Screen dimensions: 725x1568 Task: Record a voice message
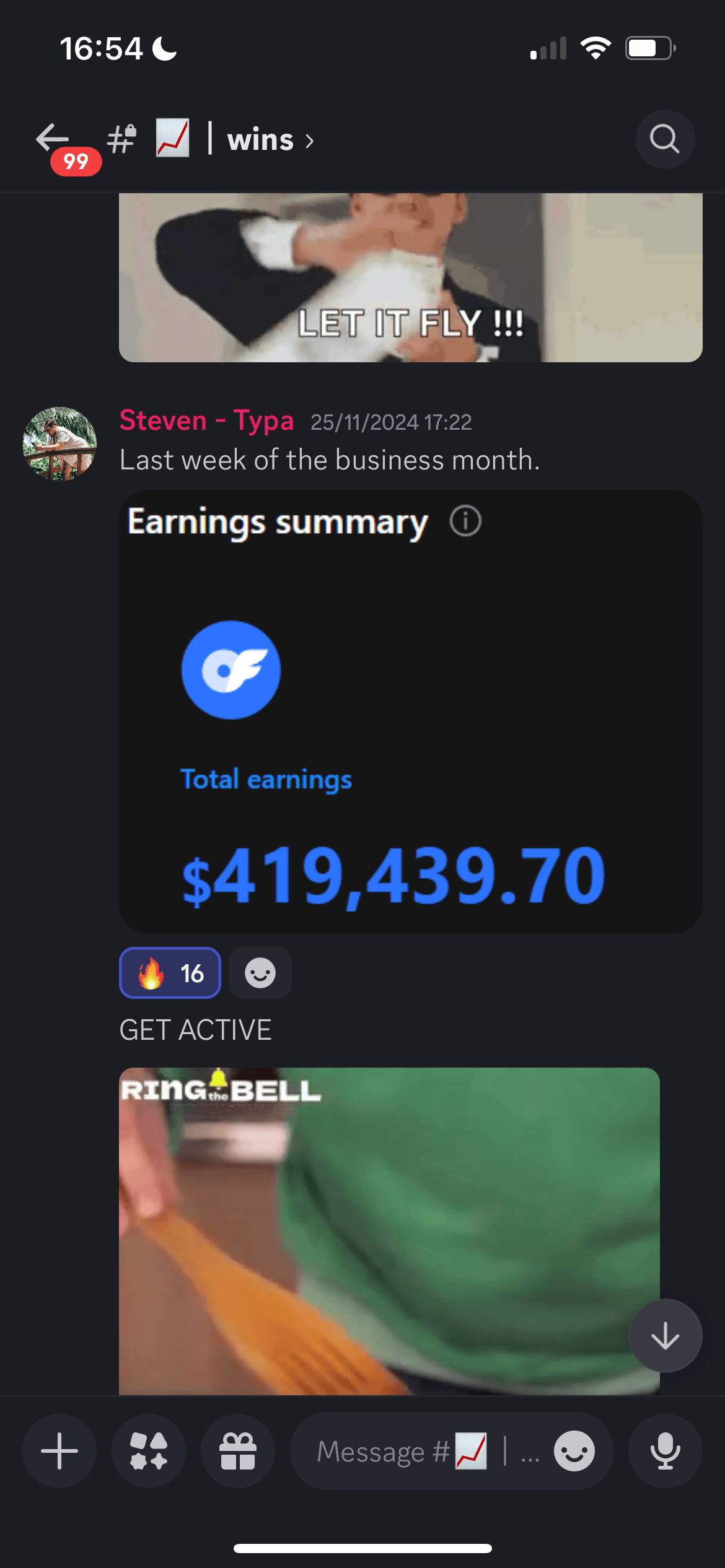665,1451
